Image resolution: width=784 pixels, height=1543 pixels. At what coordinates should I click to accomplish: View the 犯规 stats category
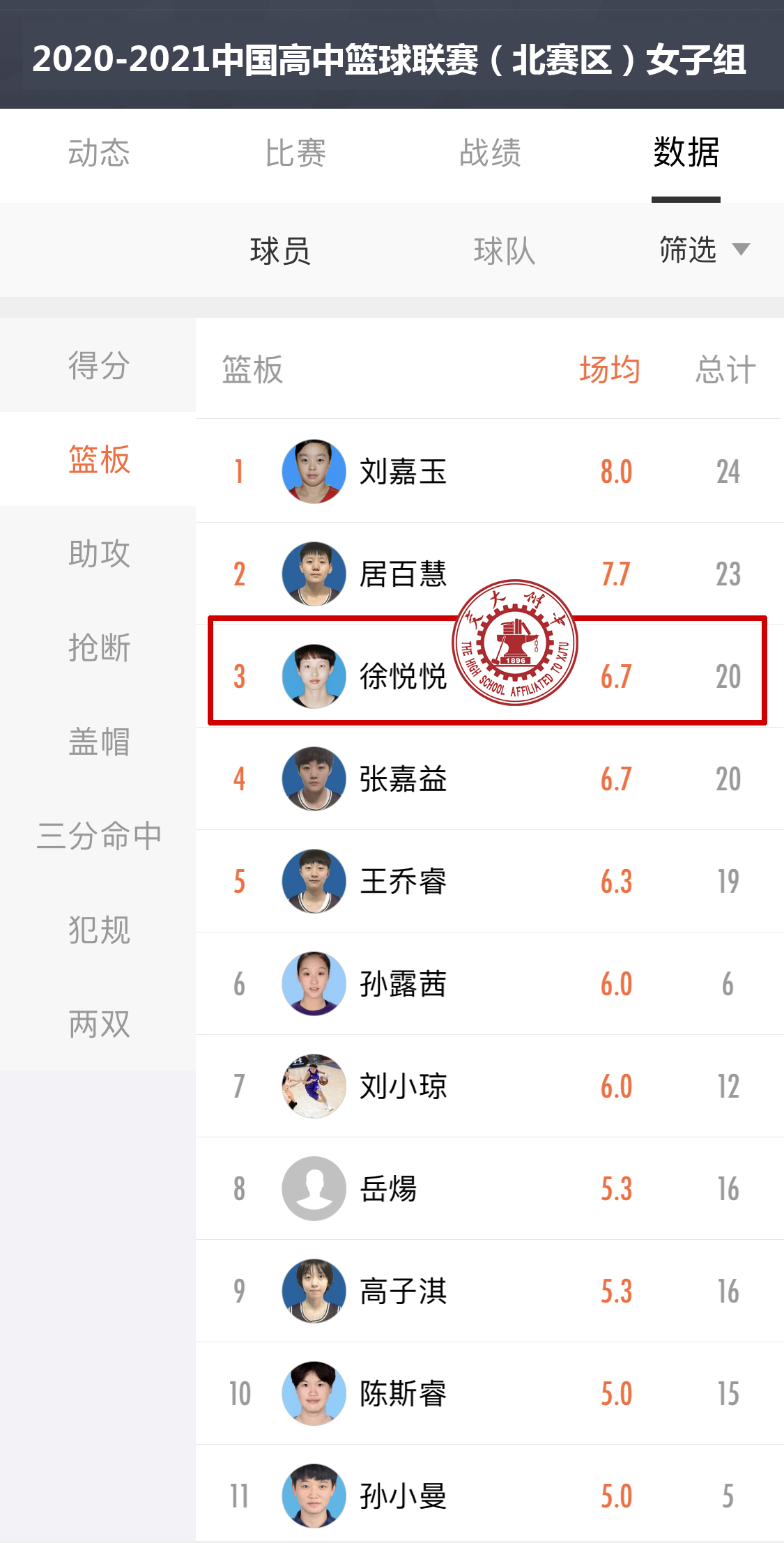(98, 930)
